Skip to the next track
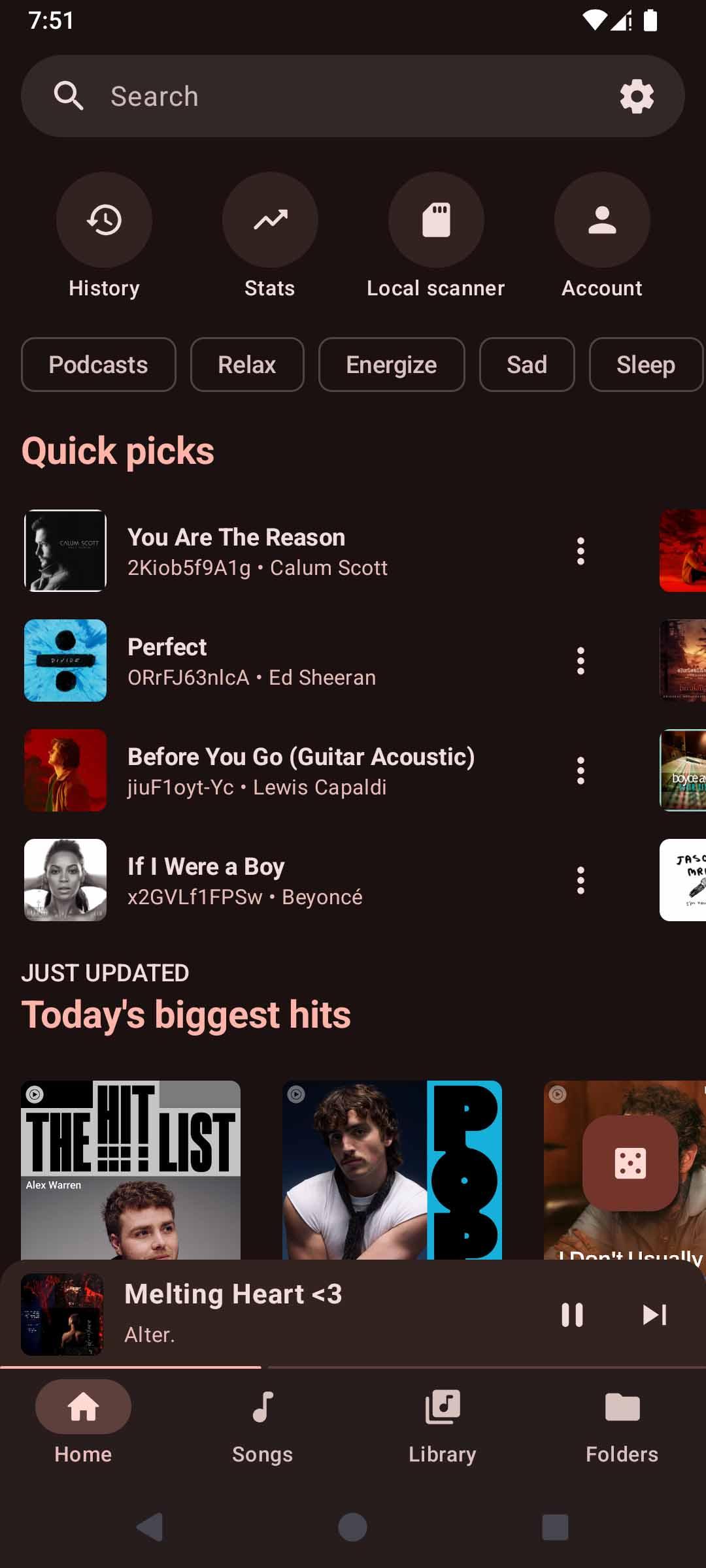 coord(654,1315)
